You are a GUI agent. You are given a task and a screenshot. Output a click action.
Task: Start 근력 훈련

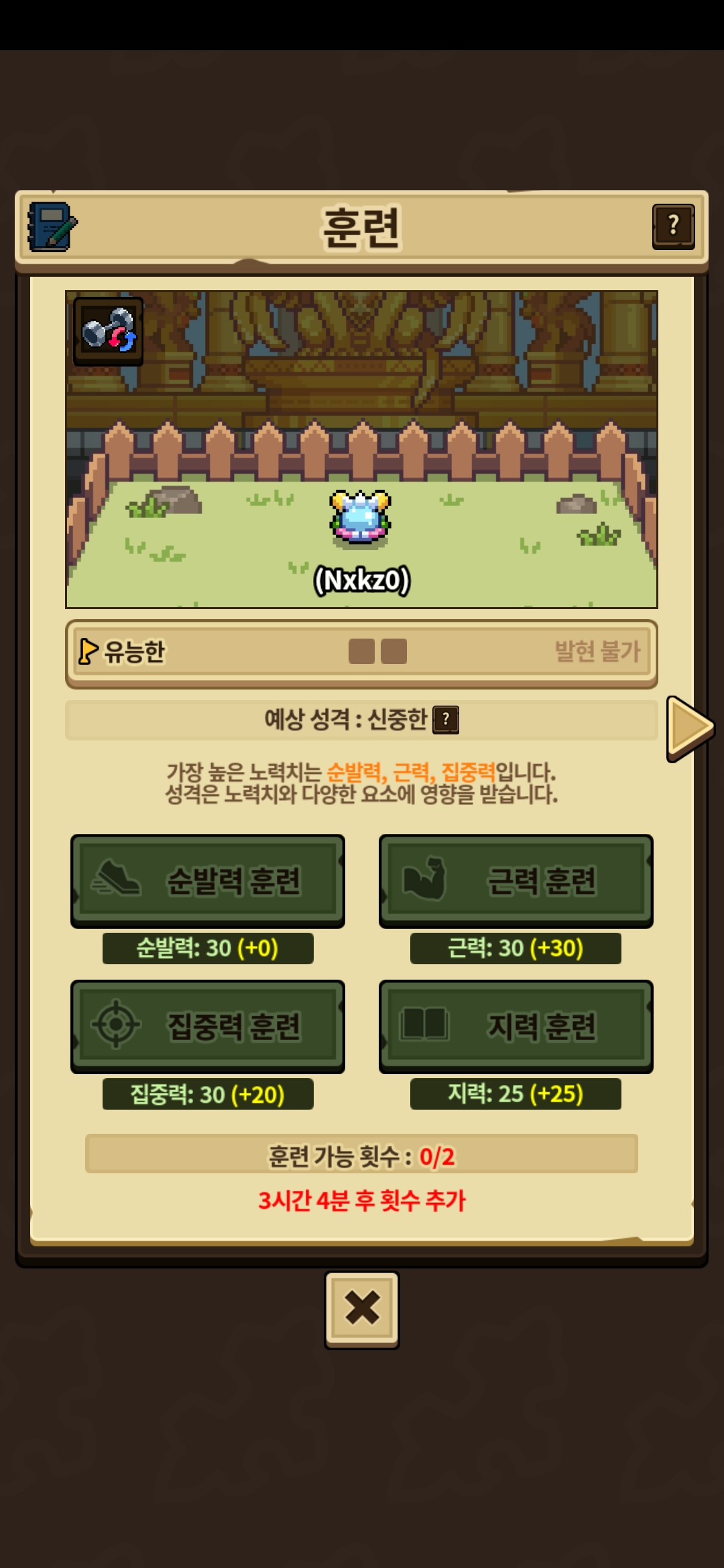point(516,881)
